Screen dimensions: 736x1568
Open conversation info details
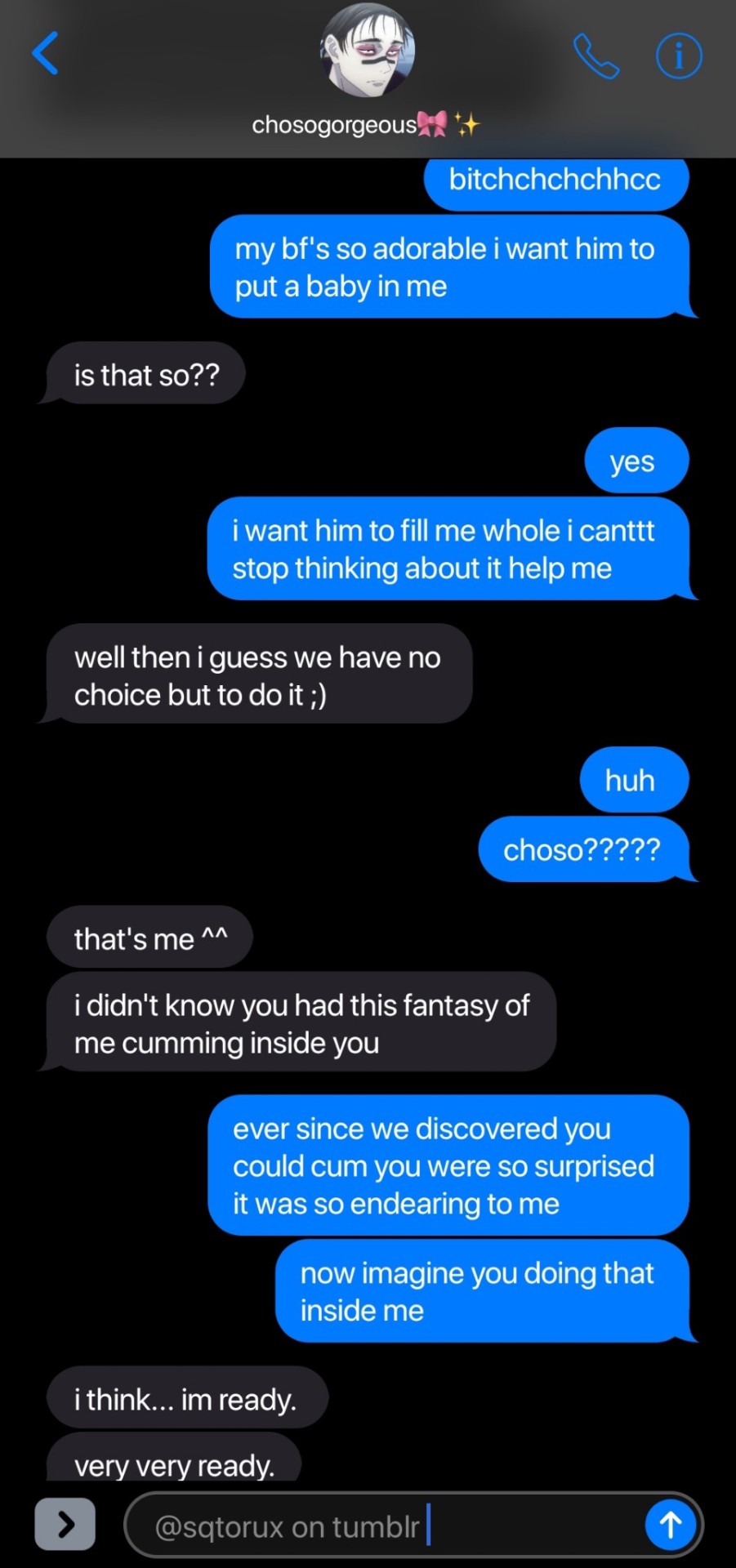[678, 56]
